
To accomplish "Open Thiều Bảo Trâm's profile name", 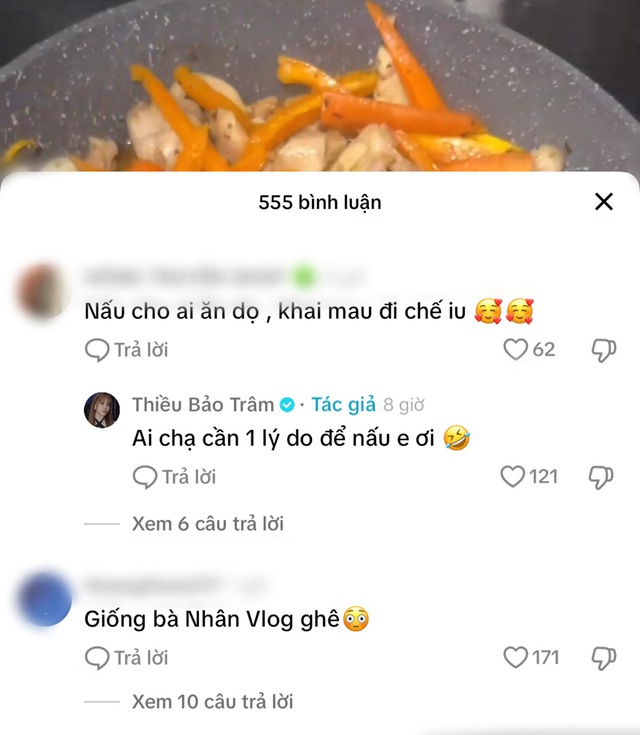I will [x=203, y=404].
